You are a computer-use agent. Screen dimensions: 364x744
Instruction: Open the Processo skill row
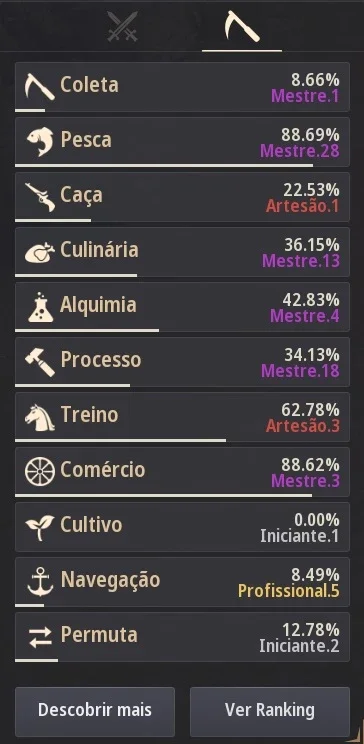182,363
